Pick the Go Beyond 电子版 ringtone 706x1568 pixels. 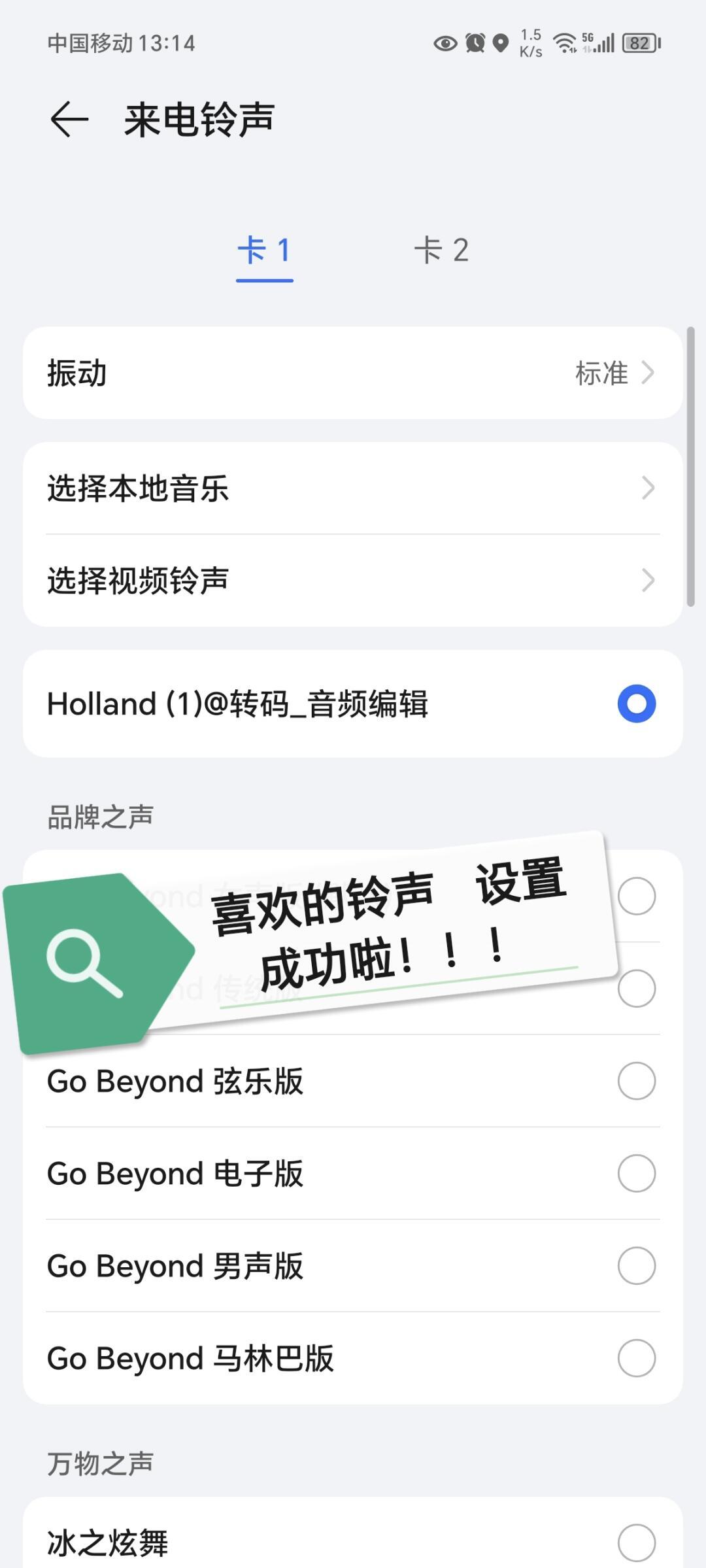[x=353, y=1174]
